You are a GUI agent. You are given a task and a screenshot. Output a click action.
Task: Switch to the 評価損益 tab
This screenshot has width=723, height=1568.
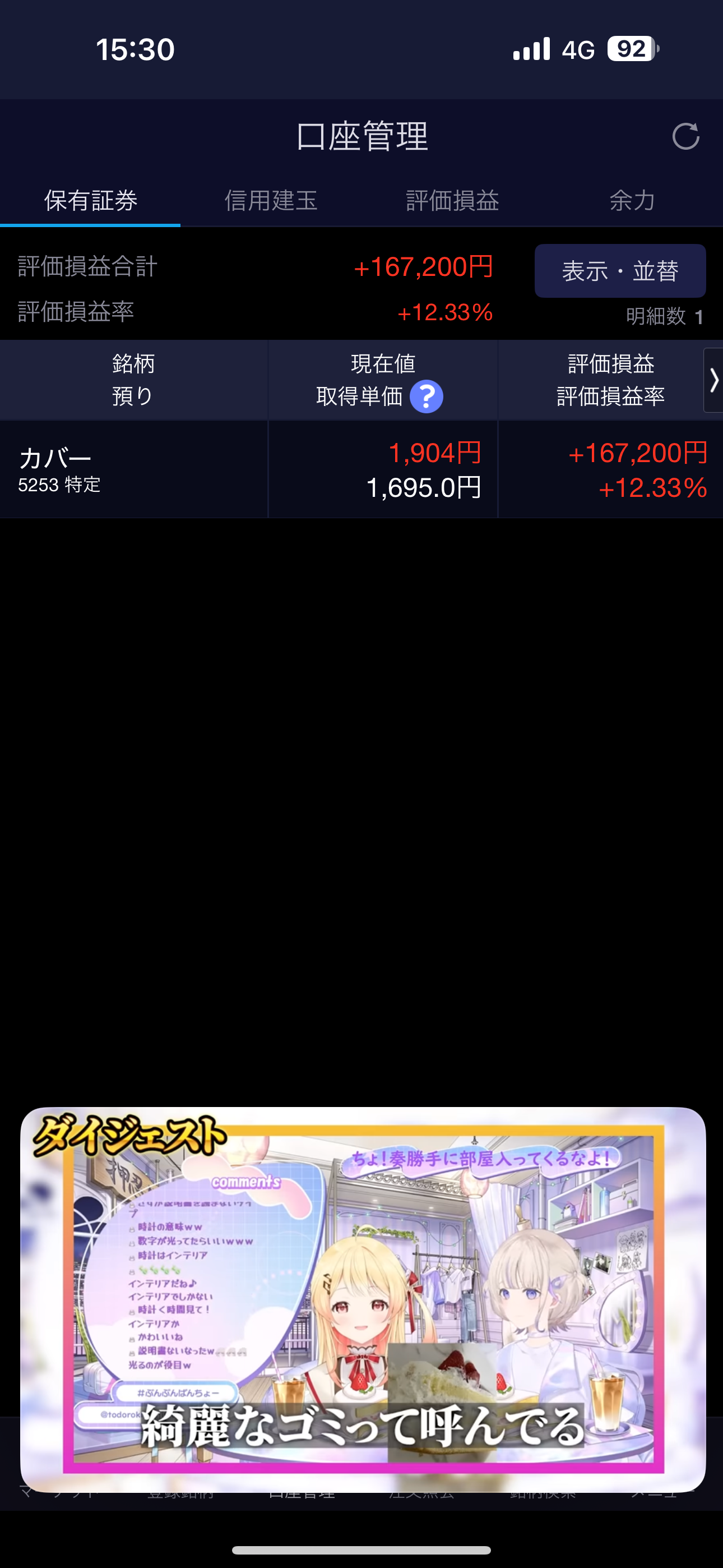pyautogui.click(x=452, y=200)
